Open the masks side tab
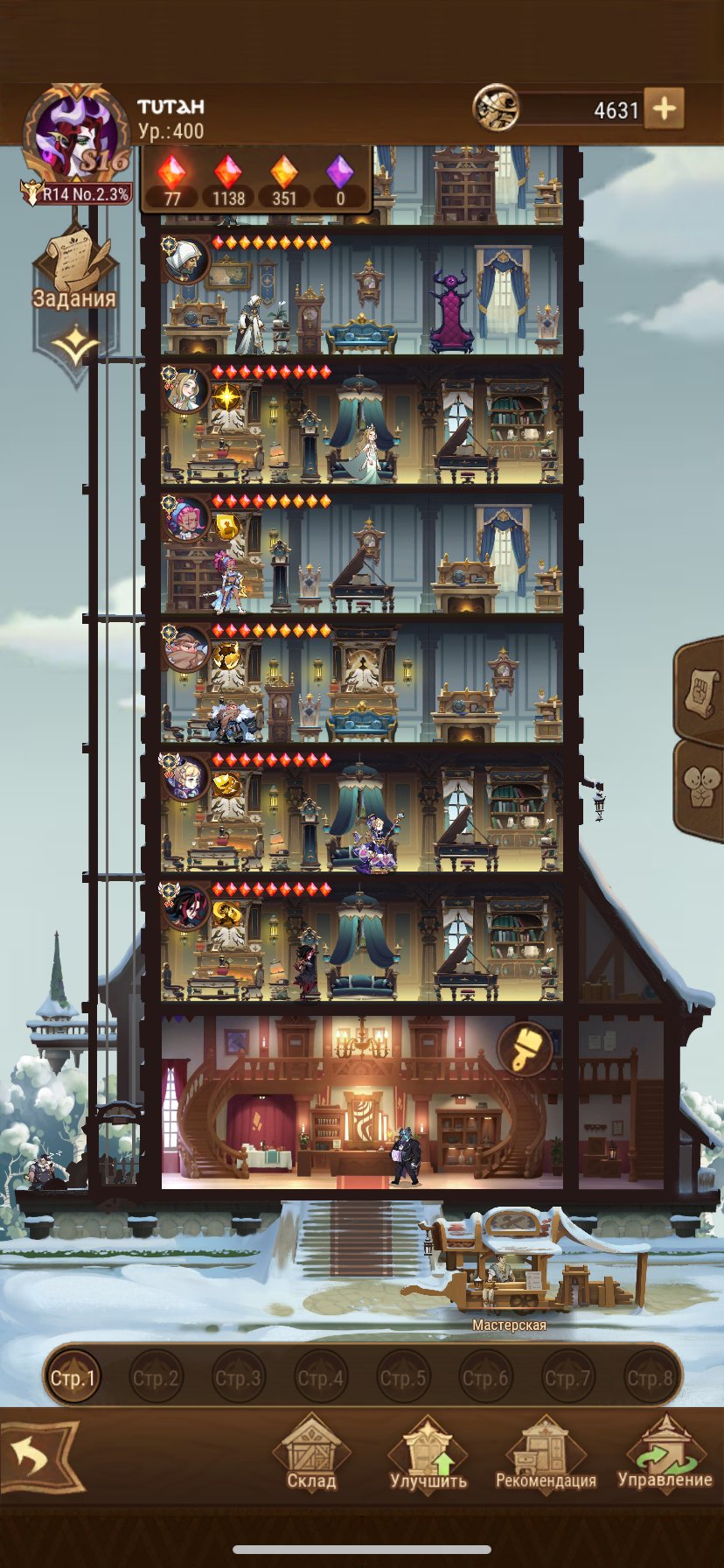 [x=701, y=786]
